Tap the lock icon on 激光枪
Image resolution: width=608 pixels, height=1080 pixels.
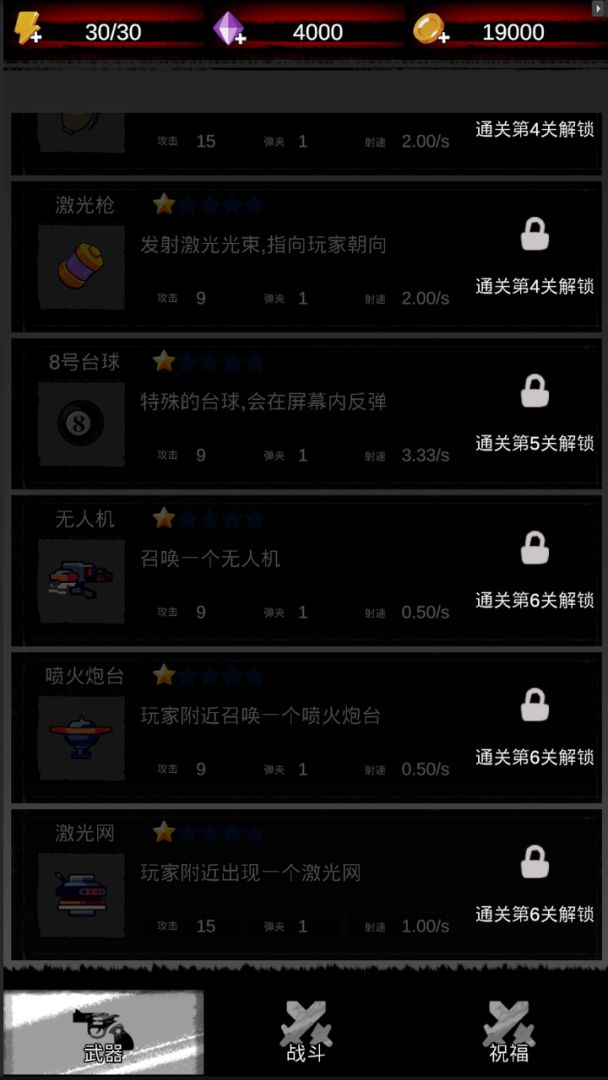point(535,235)
